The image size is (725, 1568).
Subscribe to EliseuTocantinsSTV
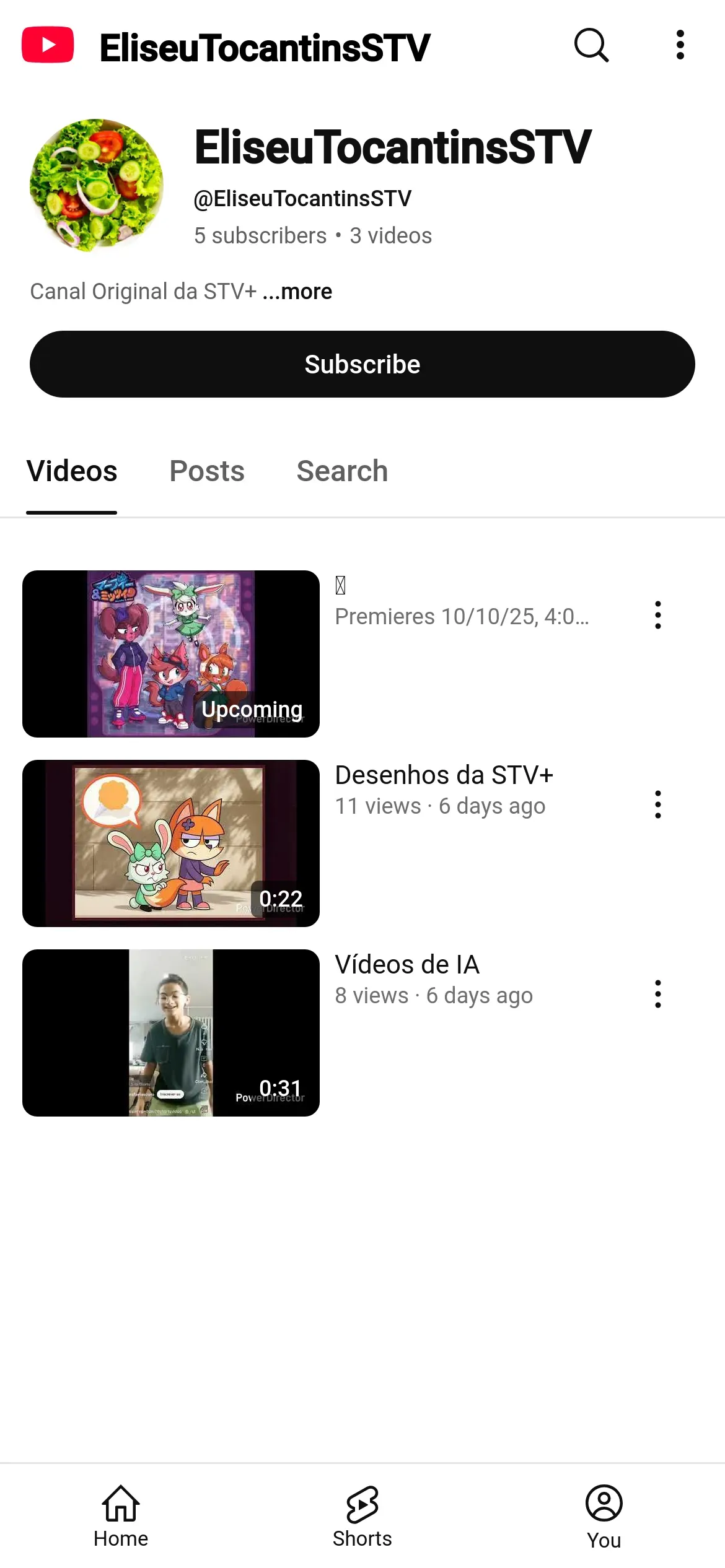362,364
